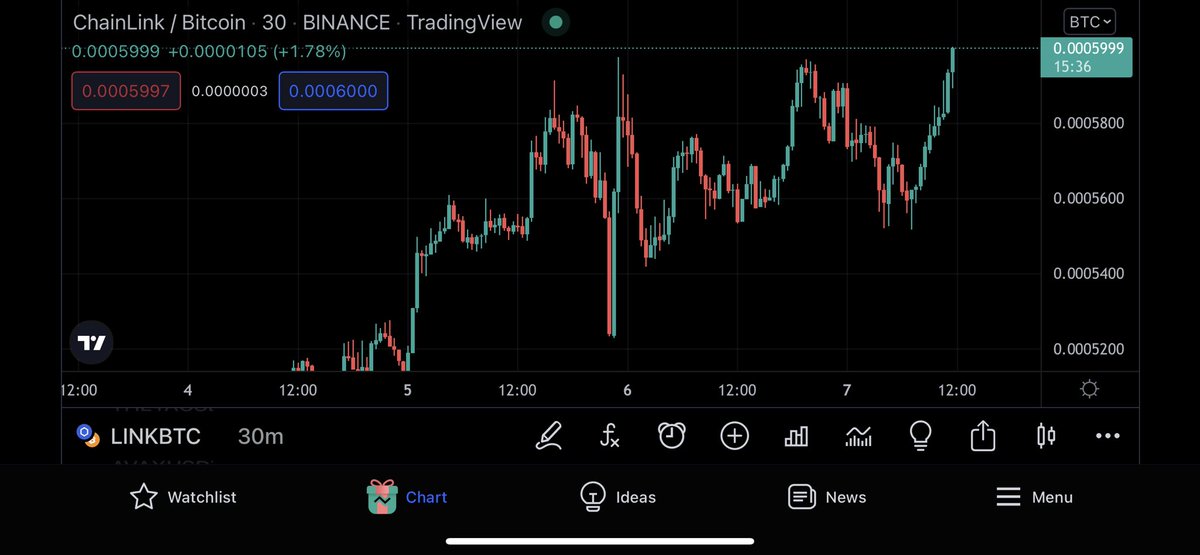Change the 30m chart interval

(x=260, y=436)
